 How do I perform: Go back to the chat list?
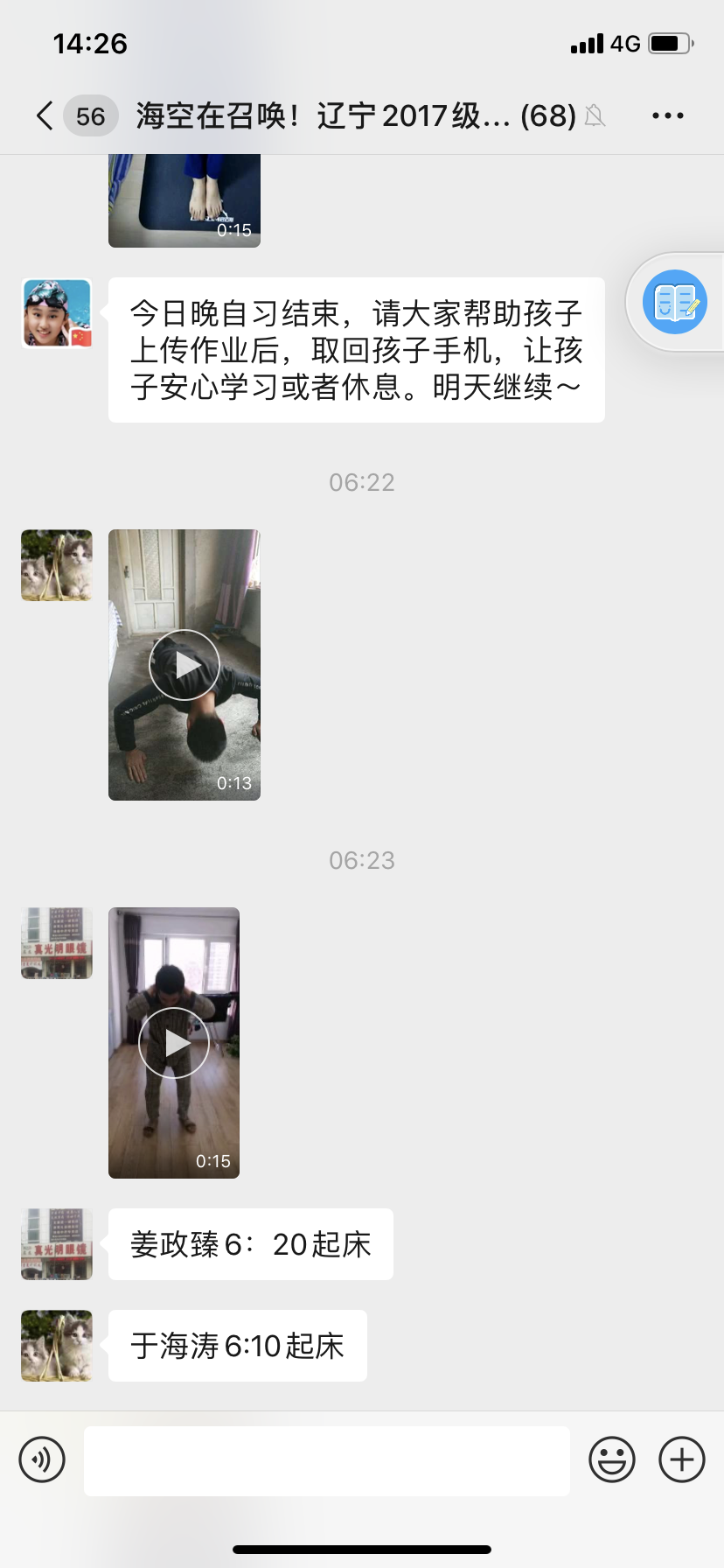point(45,115)
